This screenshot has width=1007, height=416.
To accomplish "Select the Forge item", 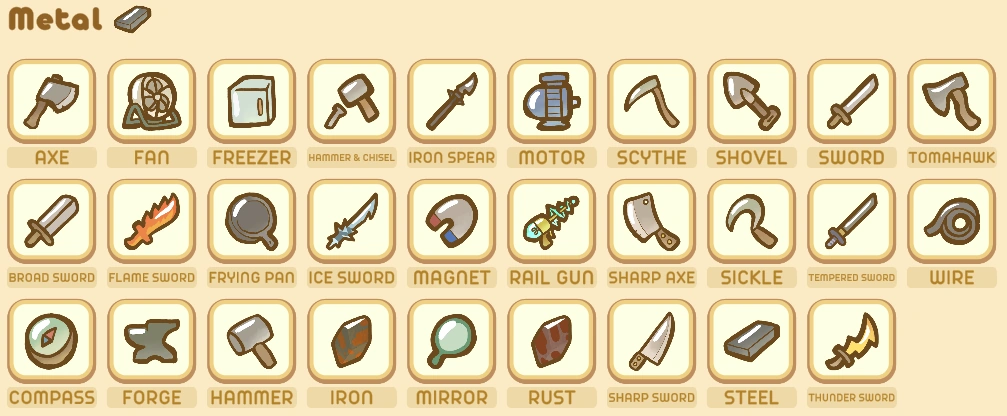I will tap(151, 342).
